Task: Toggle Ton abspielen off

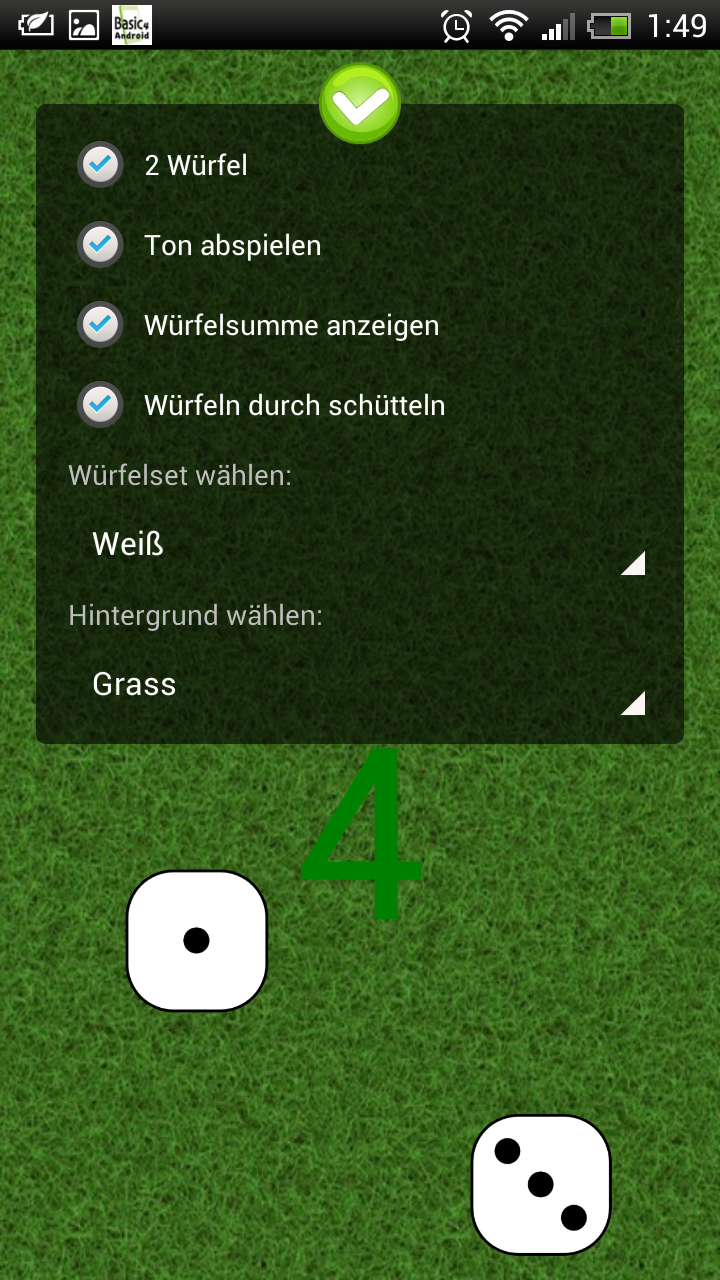Action: pos(100,244)
